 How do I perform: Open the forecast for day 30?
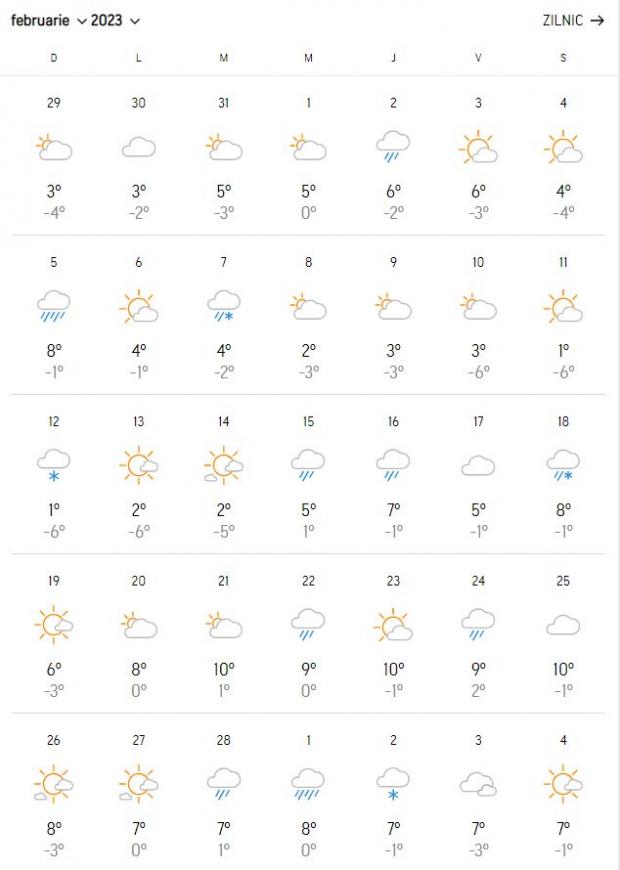pyautogui.click(x=138, y=155)
